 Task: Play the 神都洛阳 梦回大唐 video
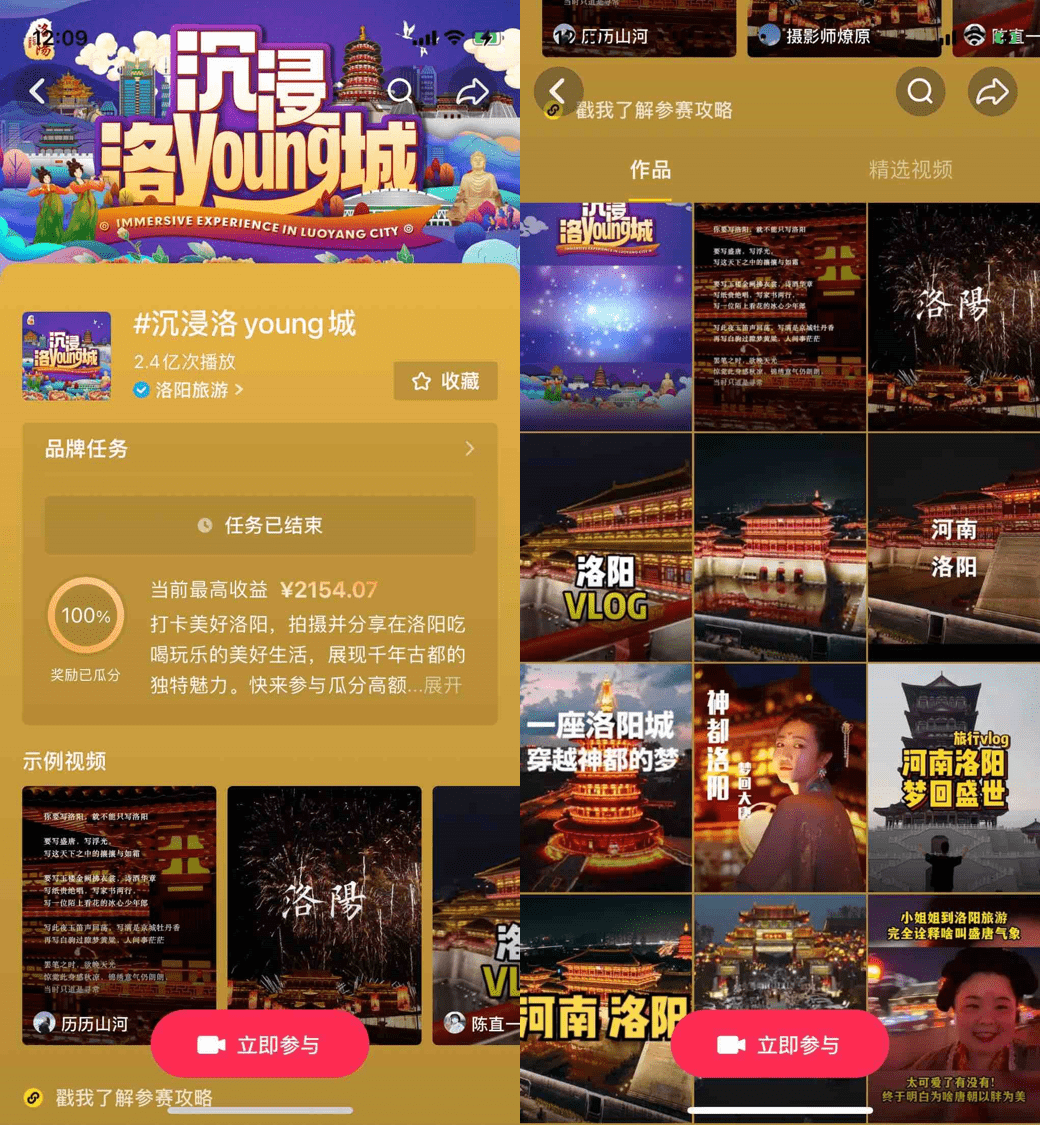point(780,777)
